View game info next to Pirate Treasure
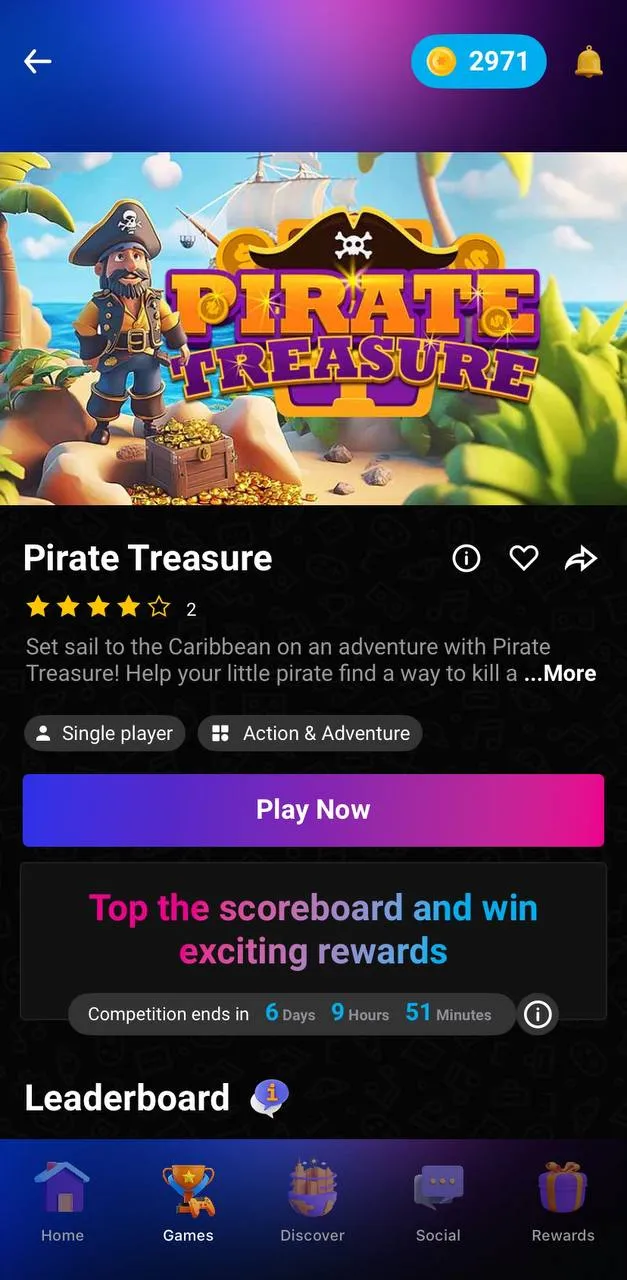This screenshot has width=627, height=1280. (x=466, y=558)
